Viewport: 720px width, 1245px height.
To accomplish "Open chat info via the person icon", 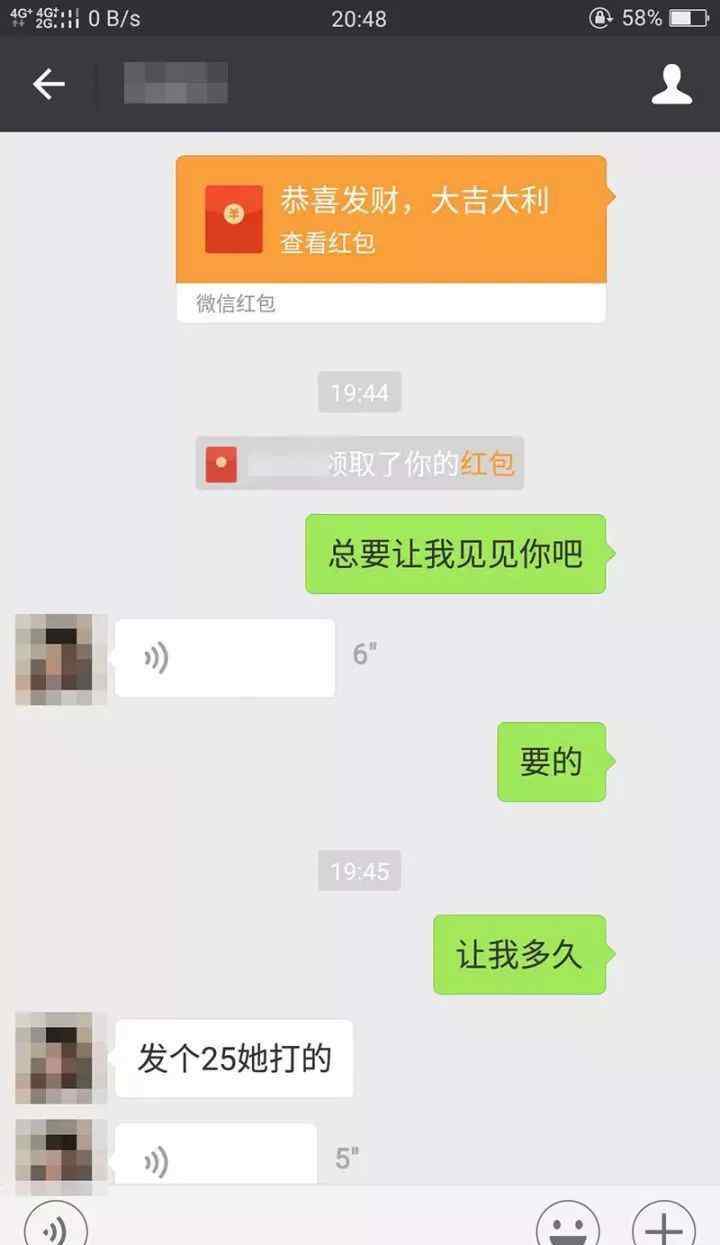I will (x=671, y=85).
